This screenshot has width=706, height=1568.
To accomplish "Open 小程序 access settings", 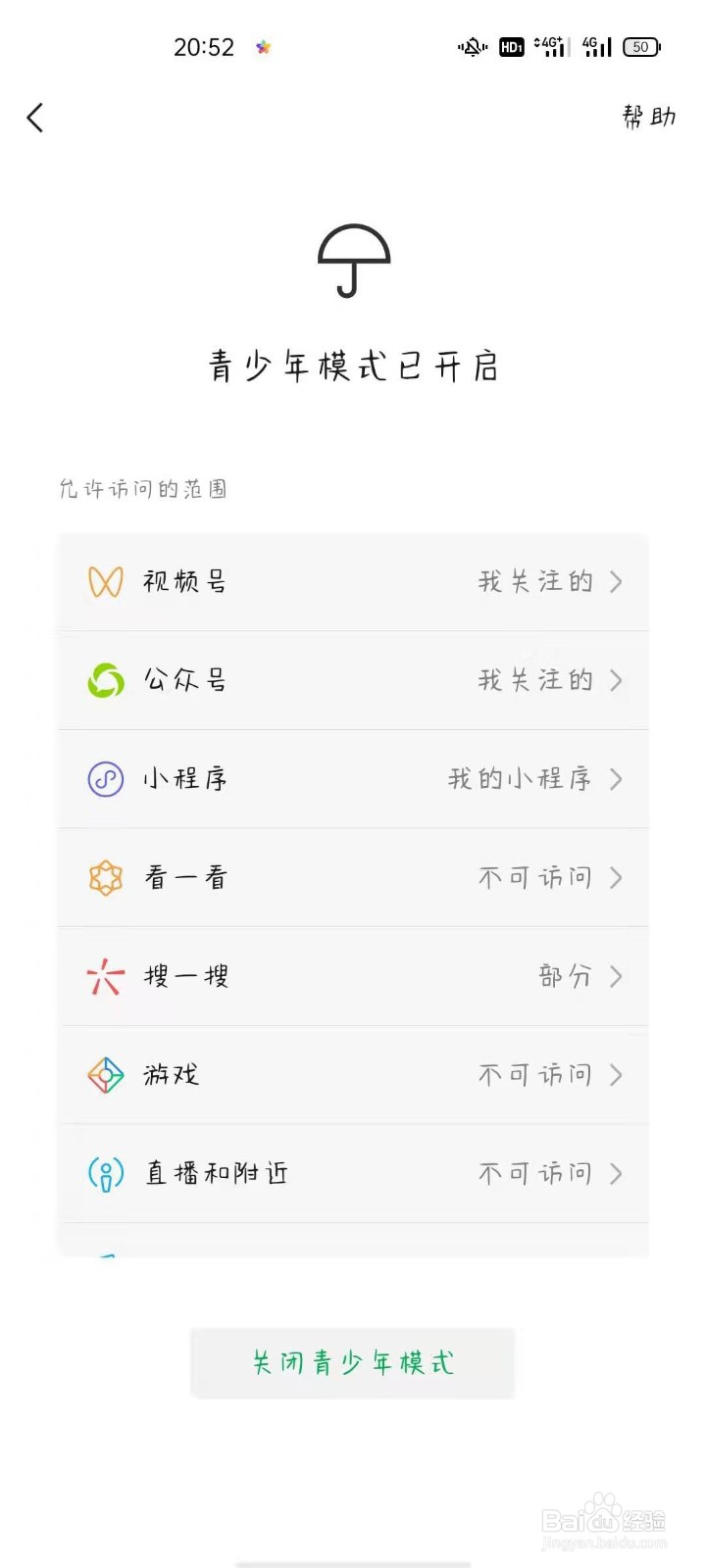I will [353, 779].
